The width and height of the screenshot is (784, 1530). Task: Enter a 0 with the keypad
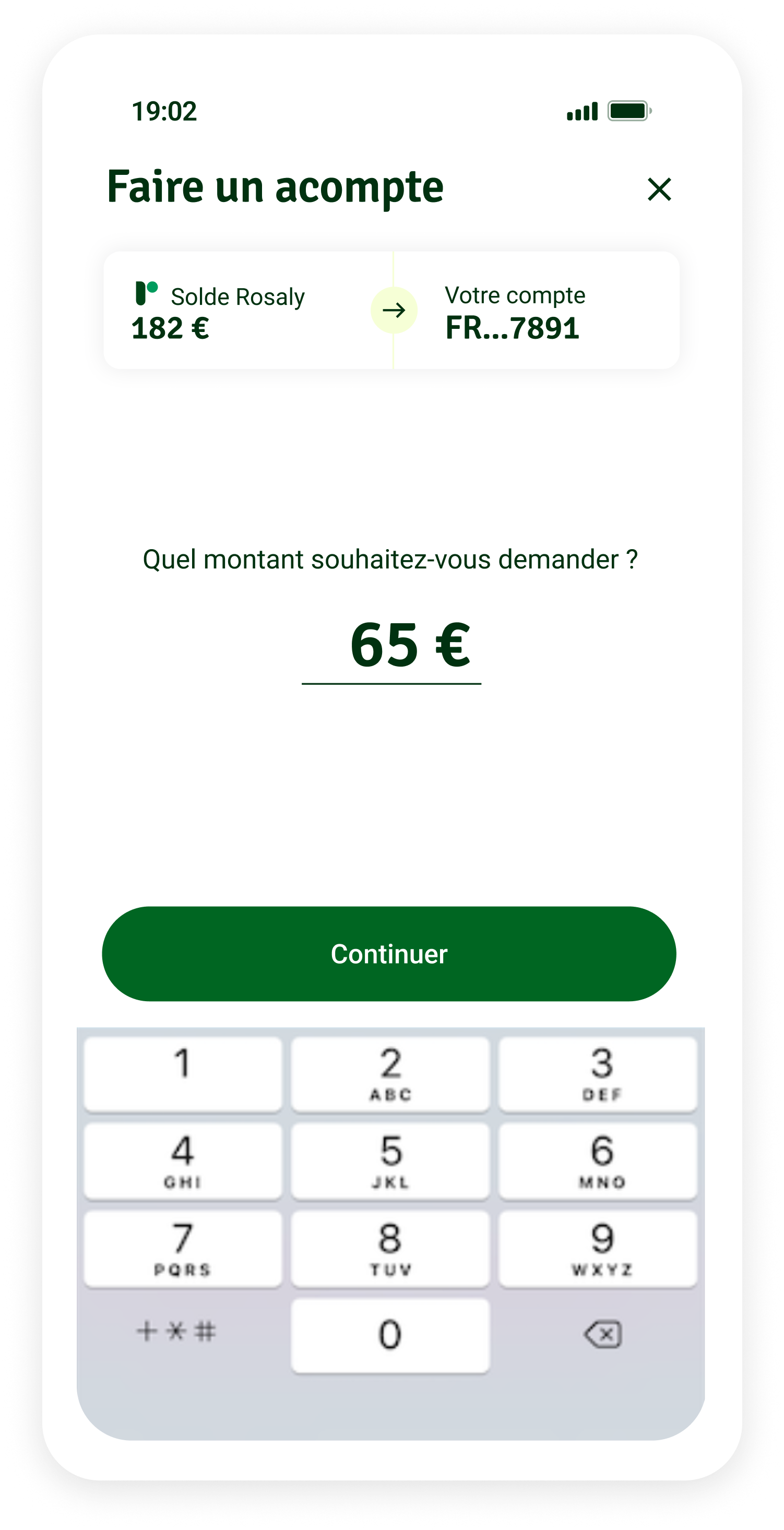click(x=390, y=1335)
